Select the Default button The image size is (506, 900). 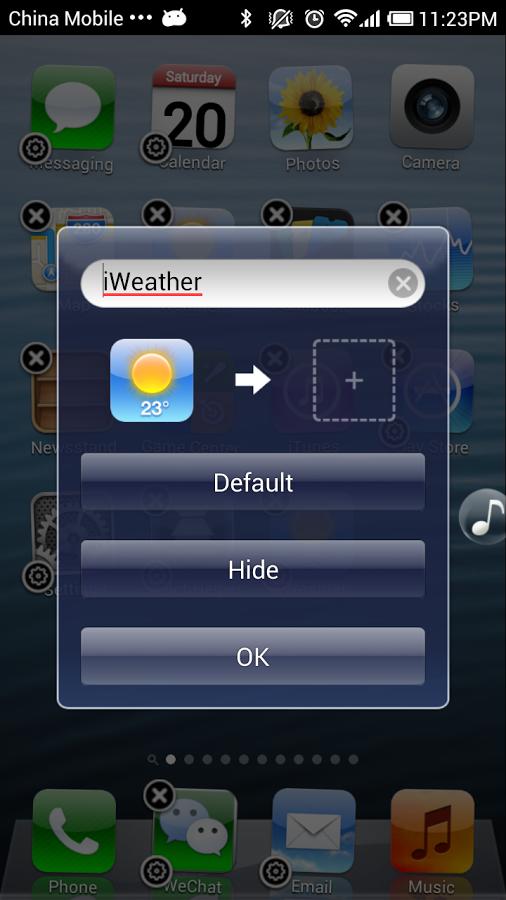pyautogui.click(x=252, y=482)
